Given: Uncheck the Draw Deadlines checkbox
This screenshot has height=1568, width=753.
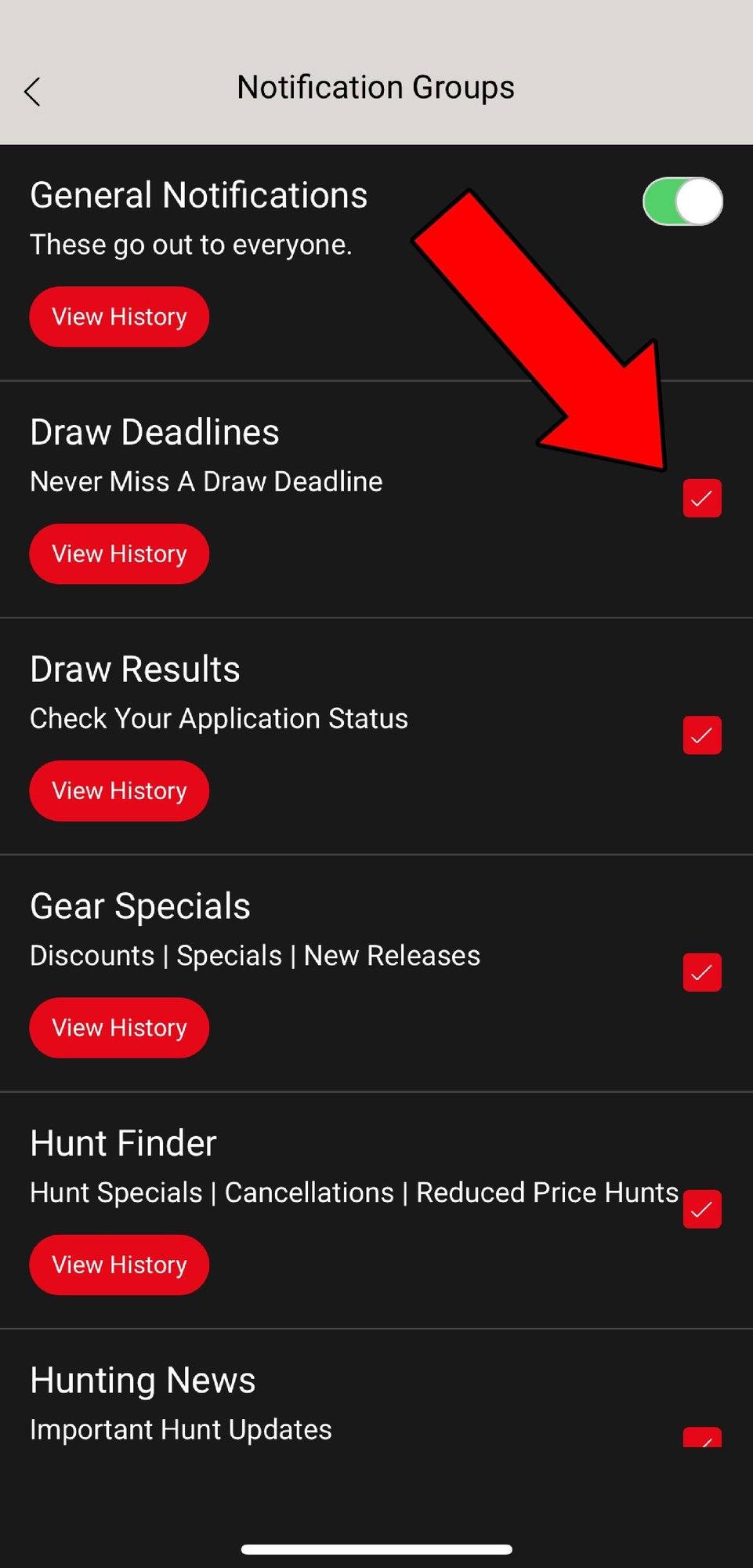Looking at the screenshot, I should point(701,499).
